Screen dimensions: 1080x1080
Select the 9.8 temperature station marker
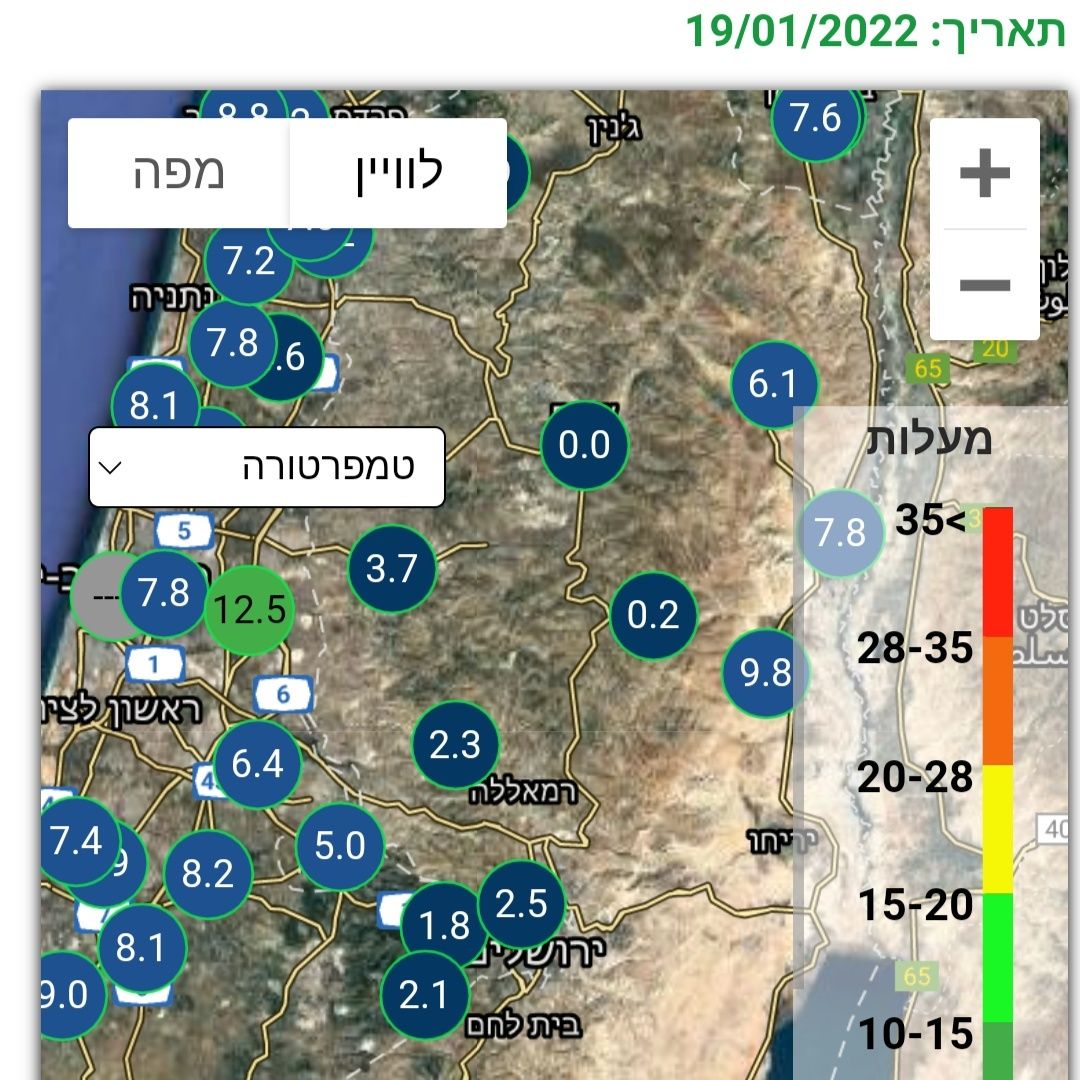pyautogui.click(x=764, y=673)
